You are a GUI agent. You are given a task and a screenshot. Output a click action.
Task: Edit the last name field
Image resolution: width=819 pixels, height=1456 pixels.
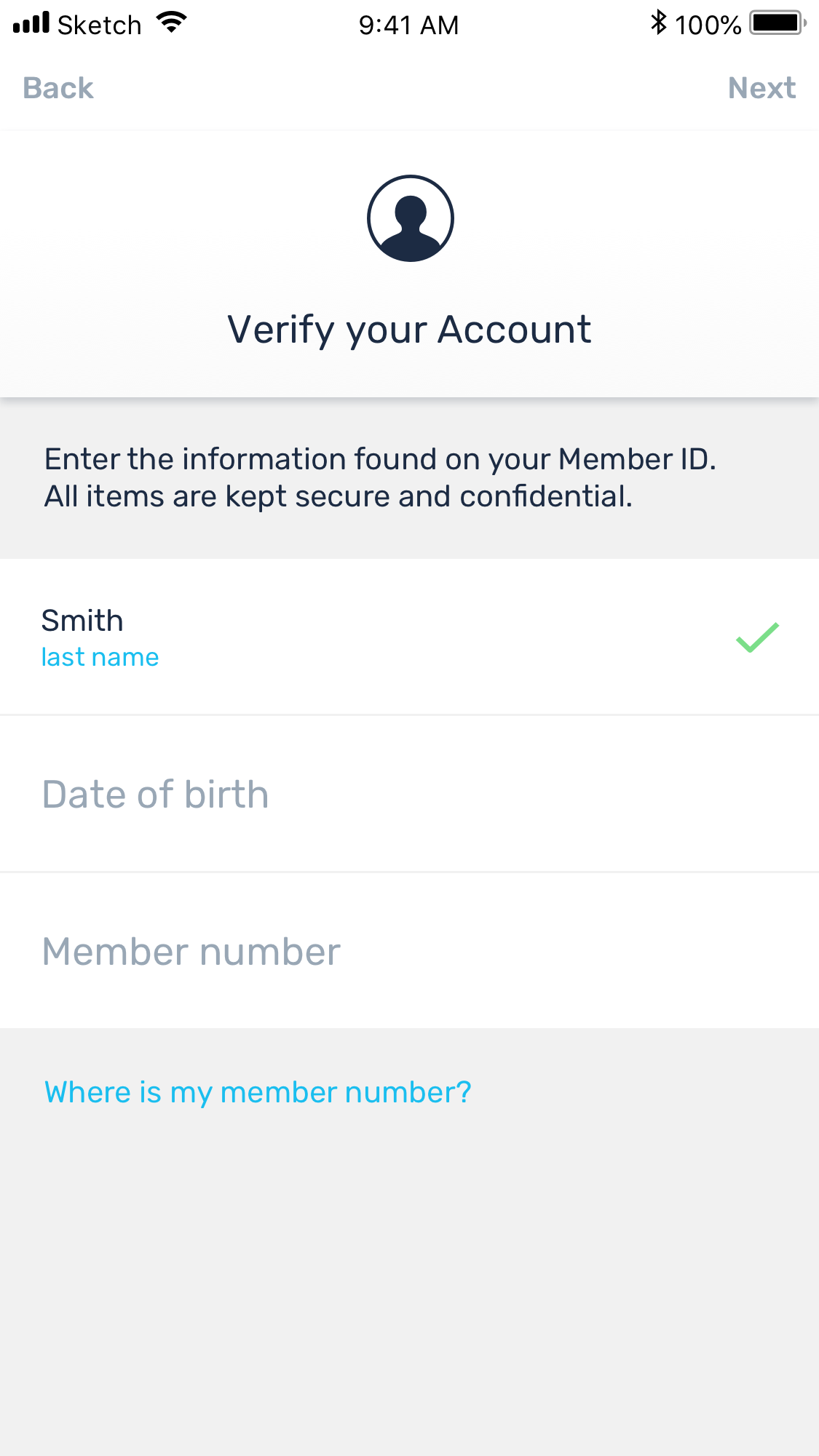[x=409, y=637]
